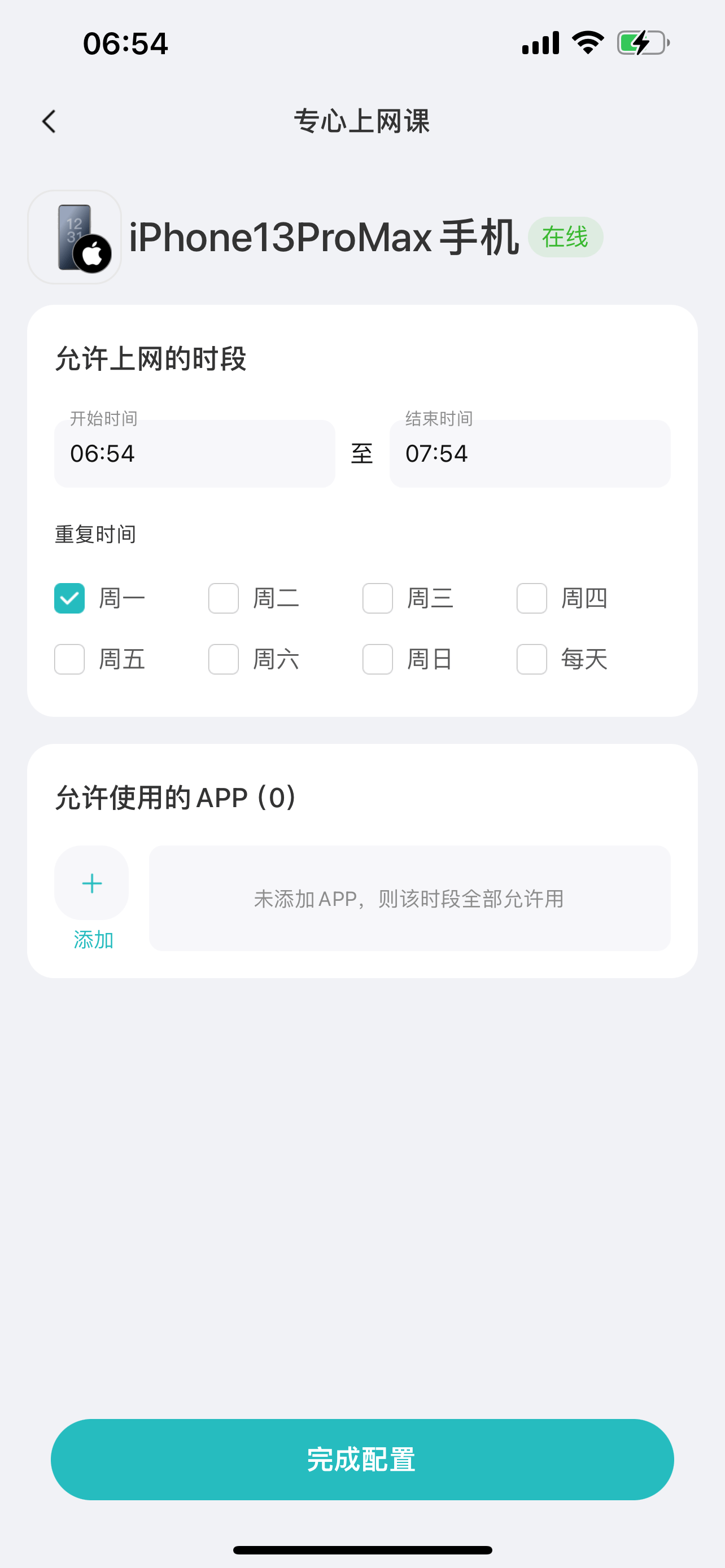725x1568 pixels.
Task: Tap the plus 添加 button to add an app
Action: [91, 883]
